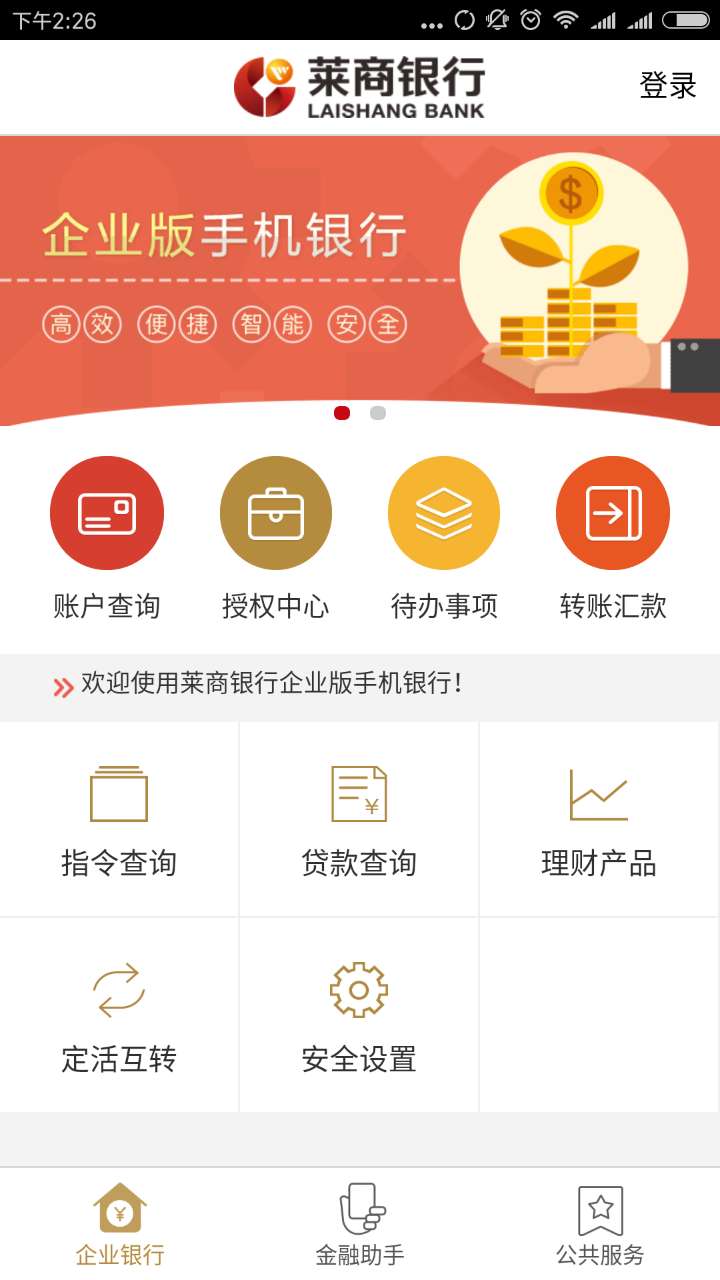
Task: Select the second banner page indicator dot
Action: (378, 413)
